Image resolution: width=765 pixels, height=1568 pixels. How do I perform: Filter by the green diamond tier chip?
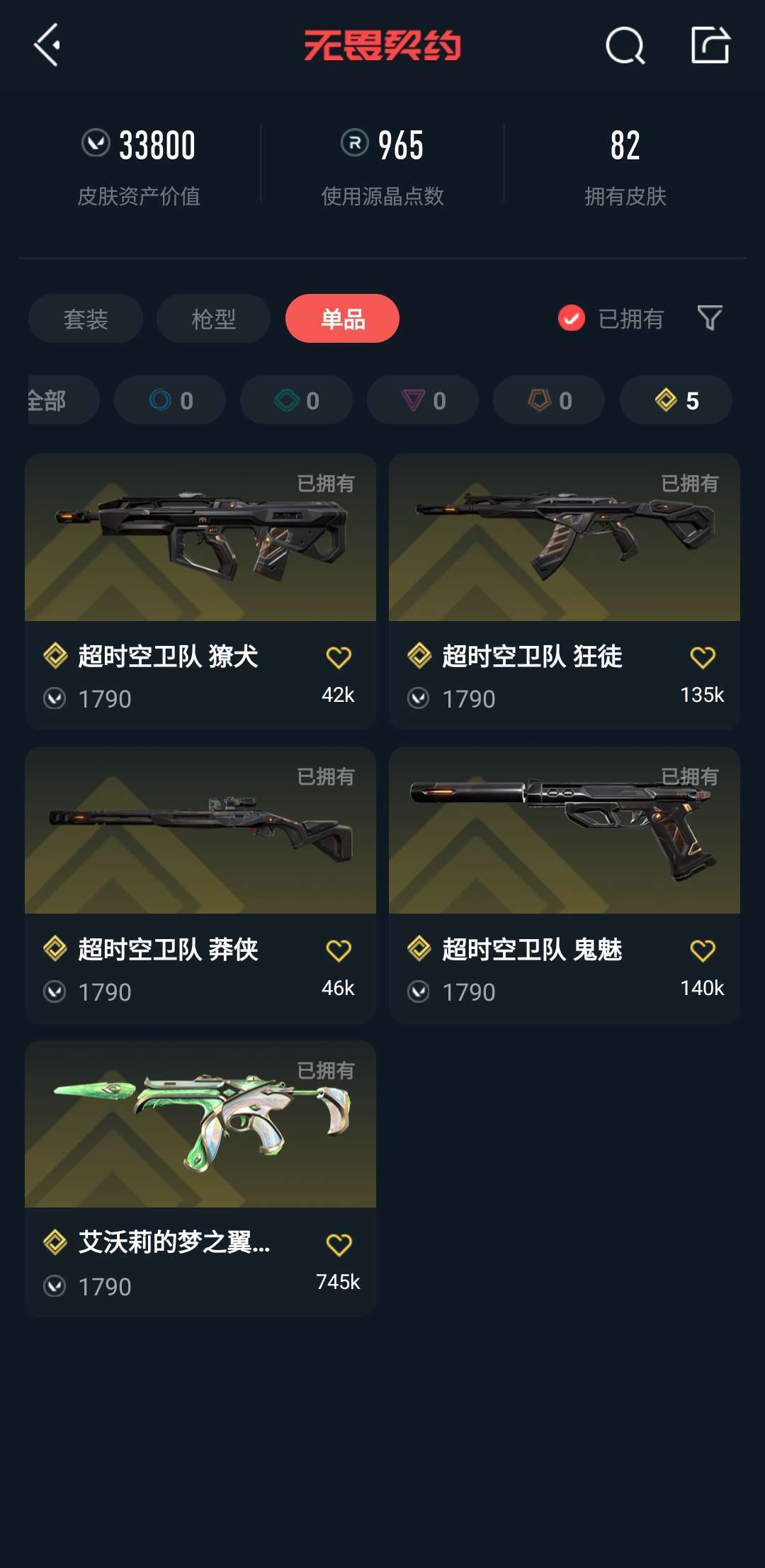pyautogui.click(x=296, y=400)
